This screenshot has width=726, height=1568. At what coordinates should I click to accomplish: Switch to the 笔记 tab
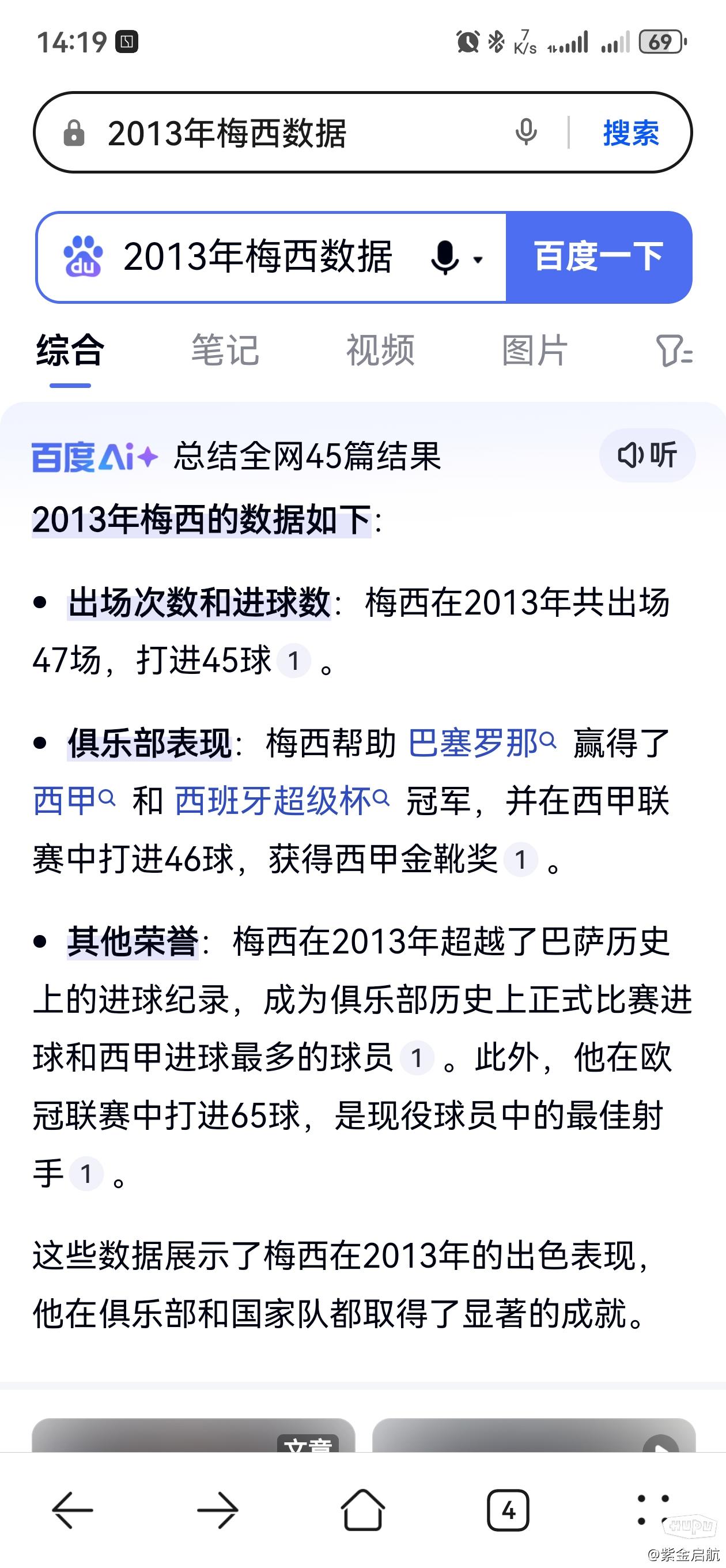tap(225, 350)
